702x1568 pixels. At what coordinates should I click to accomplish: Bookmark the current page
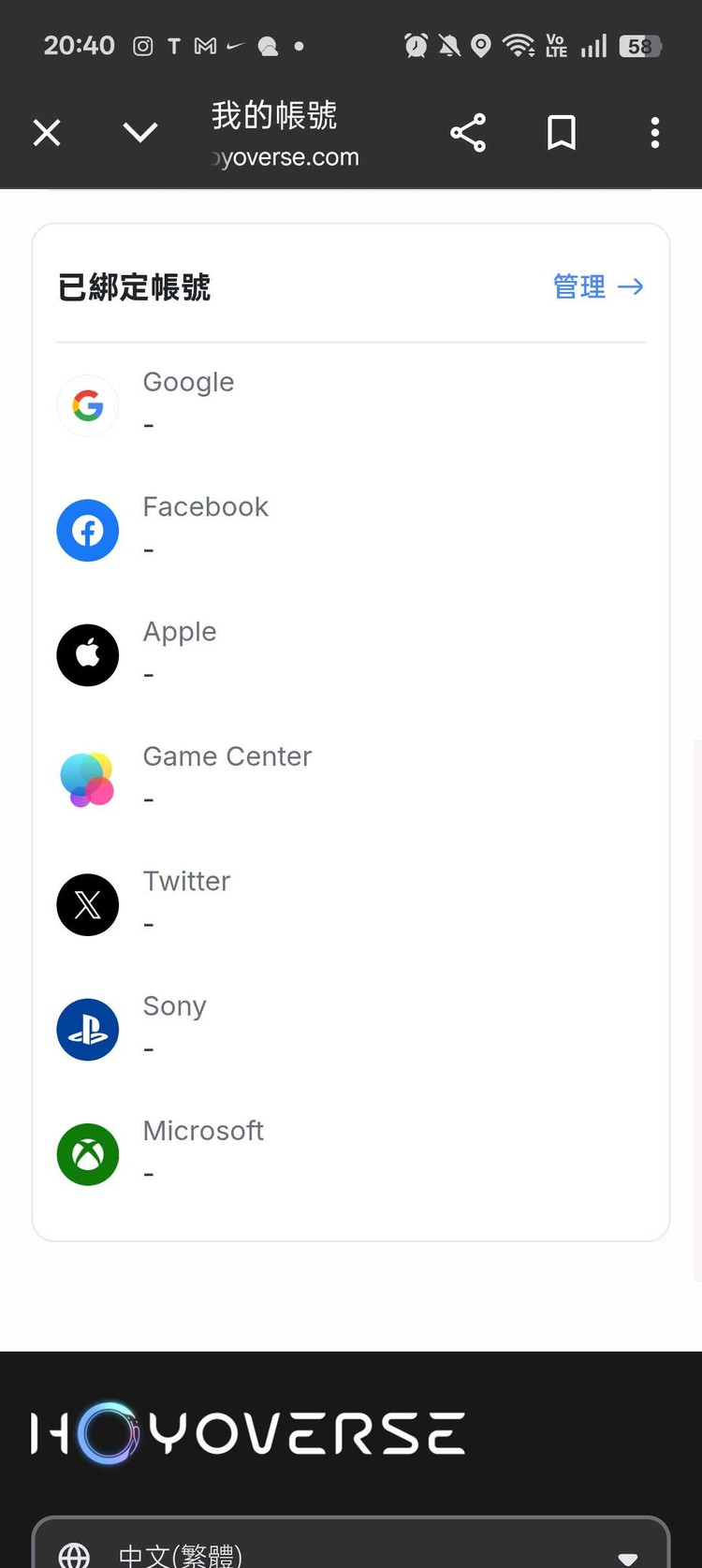(x=561, y=133)
